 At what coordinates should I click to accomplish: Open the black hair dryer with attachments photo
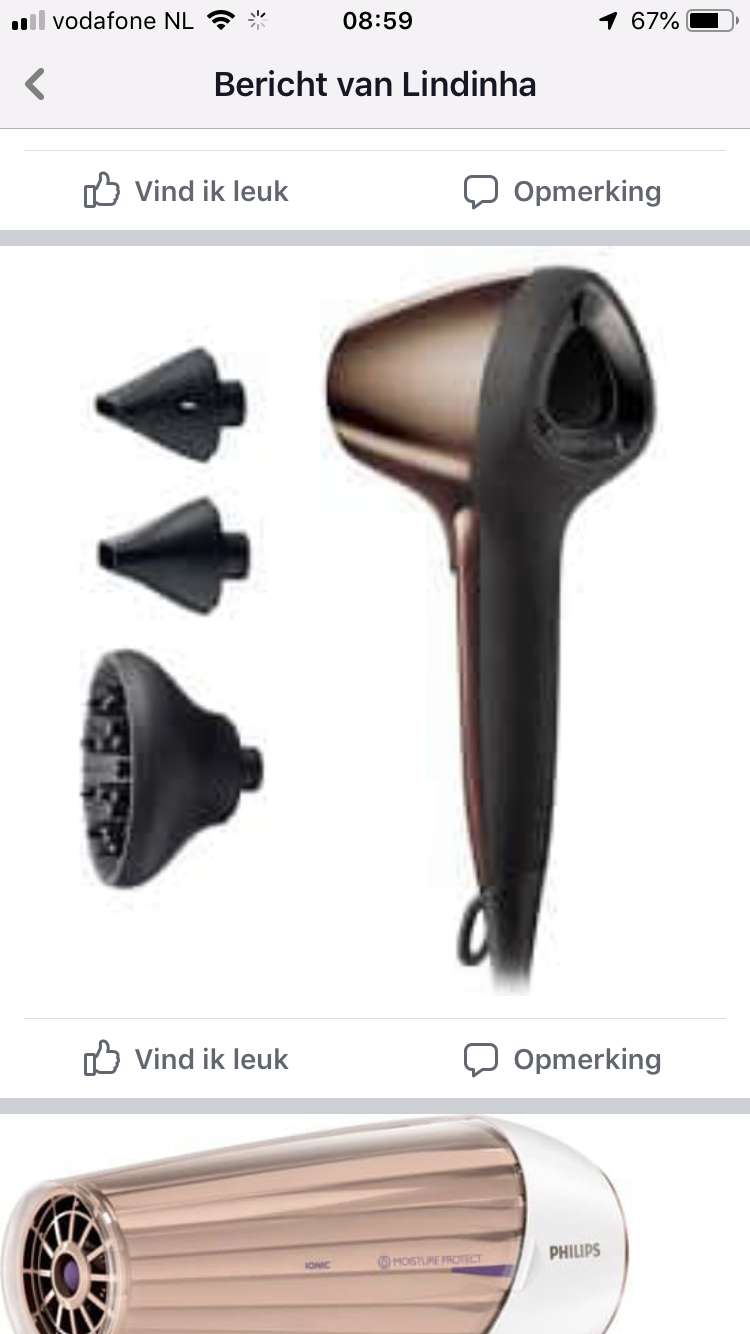tap(375, 632)
